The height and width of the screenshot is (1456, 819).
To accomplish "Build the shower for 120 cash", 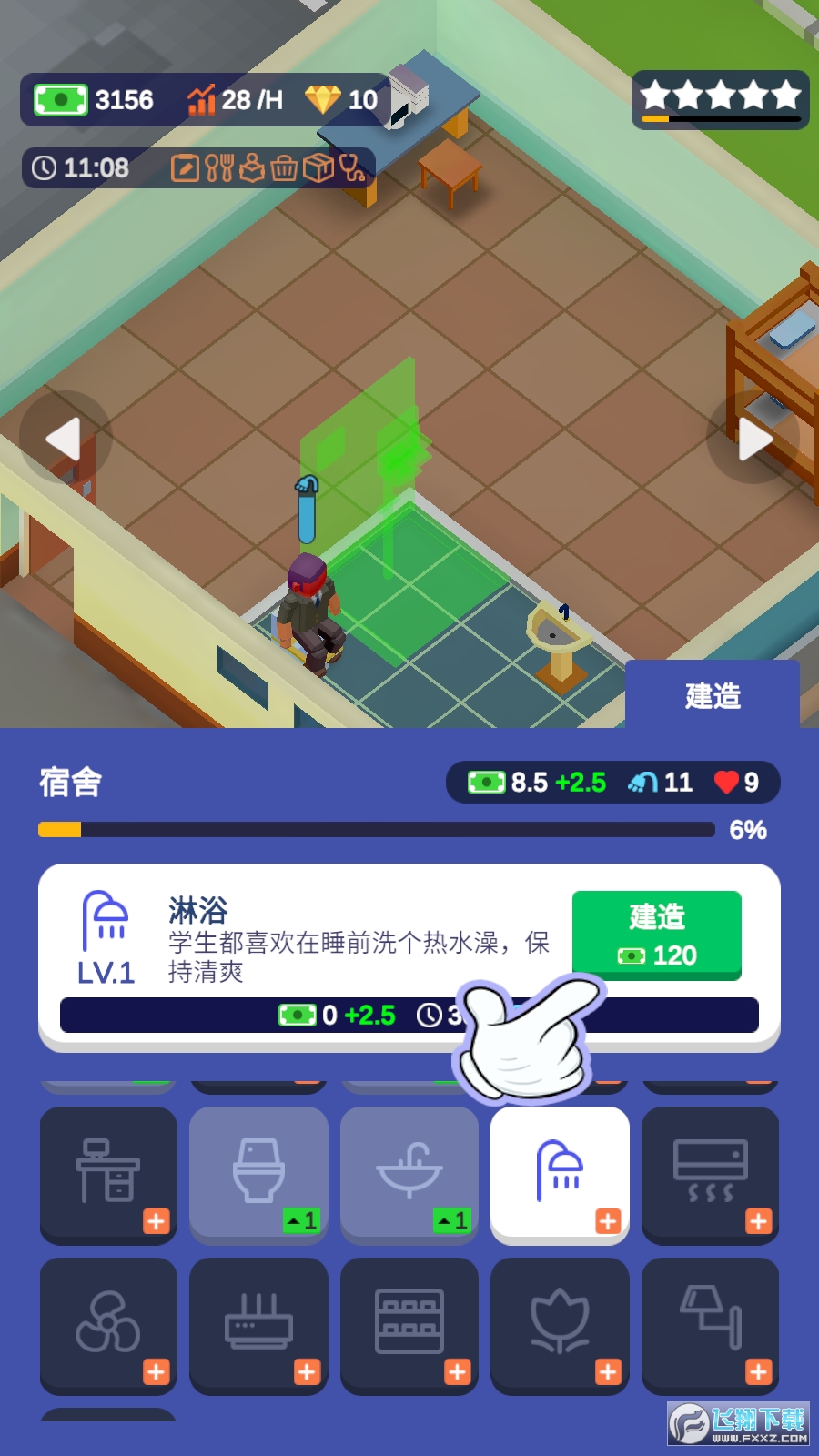I will coord(656,935).
